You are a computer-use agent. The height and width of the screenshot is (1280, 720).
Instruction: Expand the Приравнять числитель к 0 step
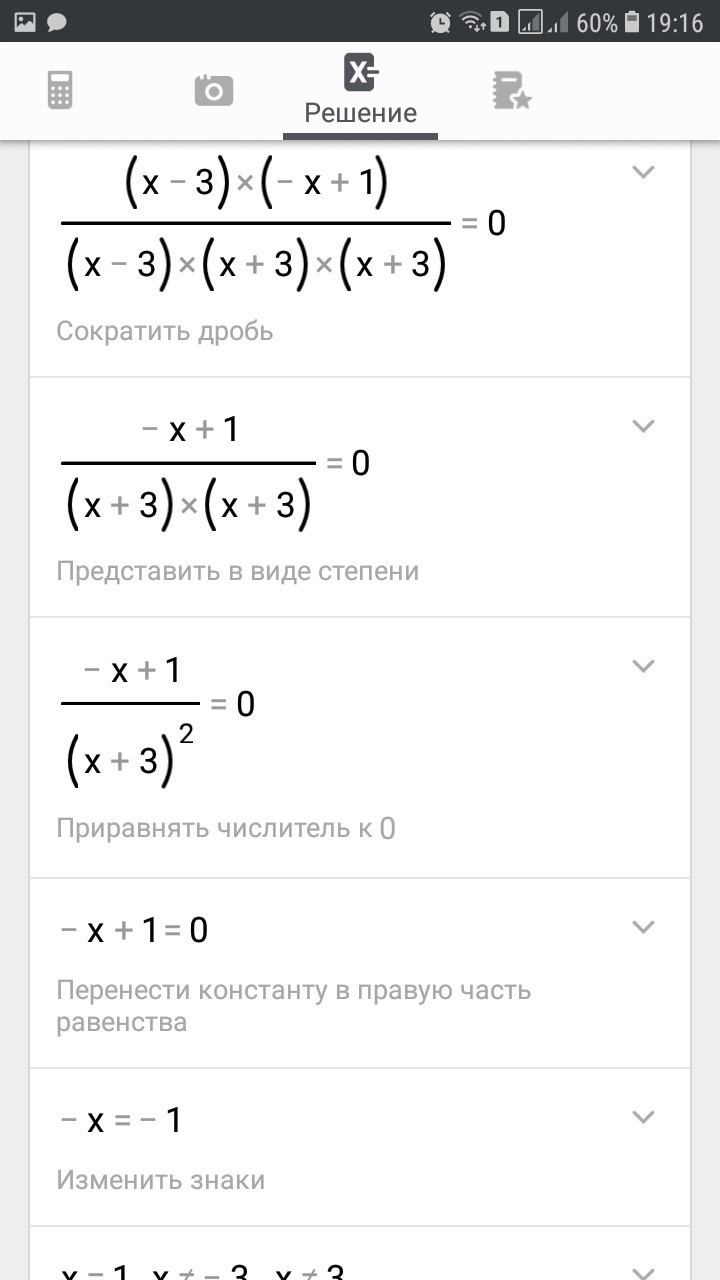[644, 666]
